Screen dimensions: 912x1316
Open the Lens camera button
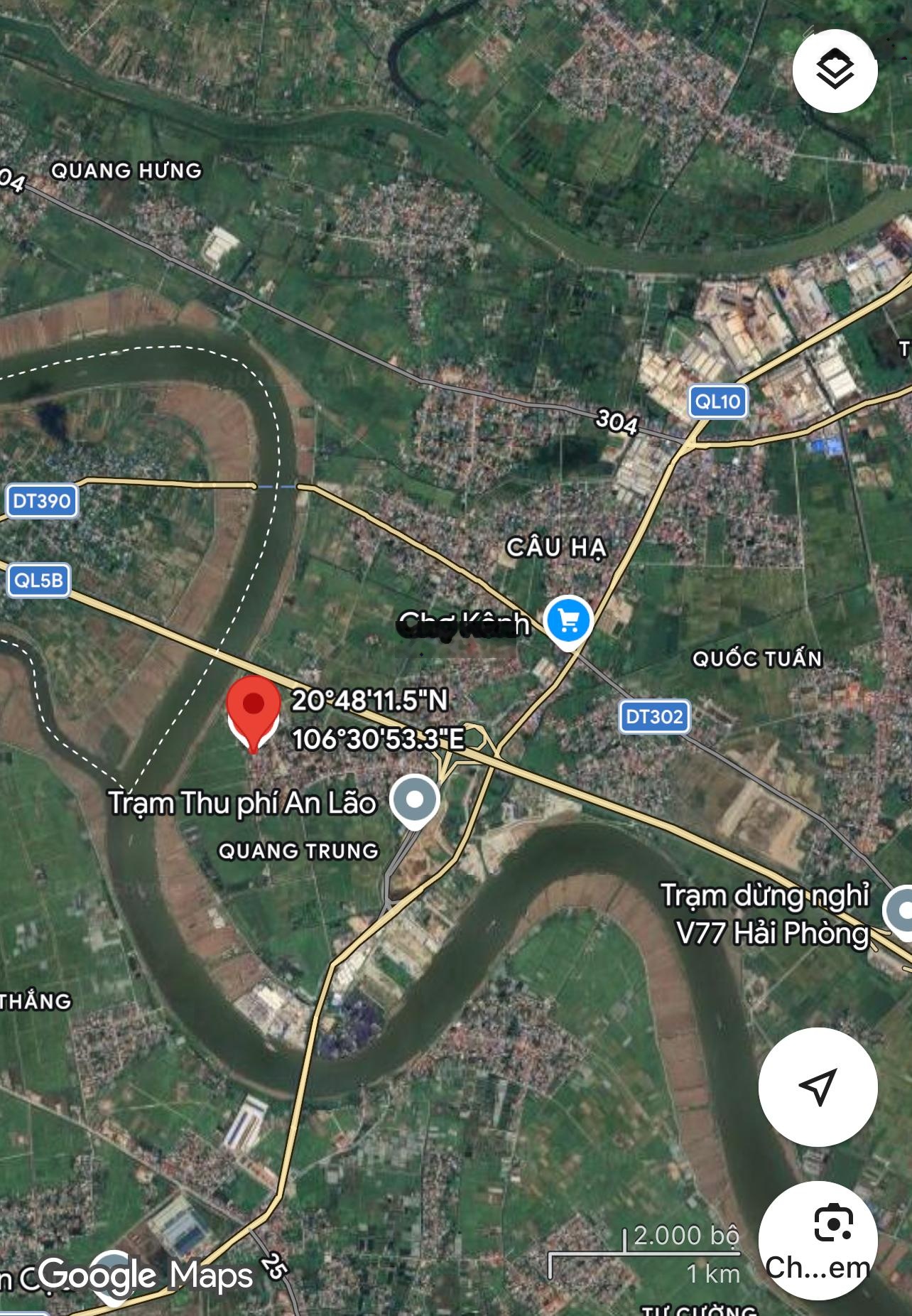818,1239
